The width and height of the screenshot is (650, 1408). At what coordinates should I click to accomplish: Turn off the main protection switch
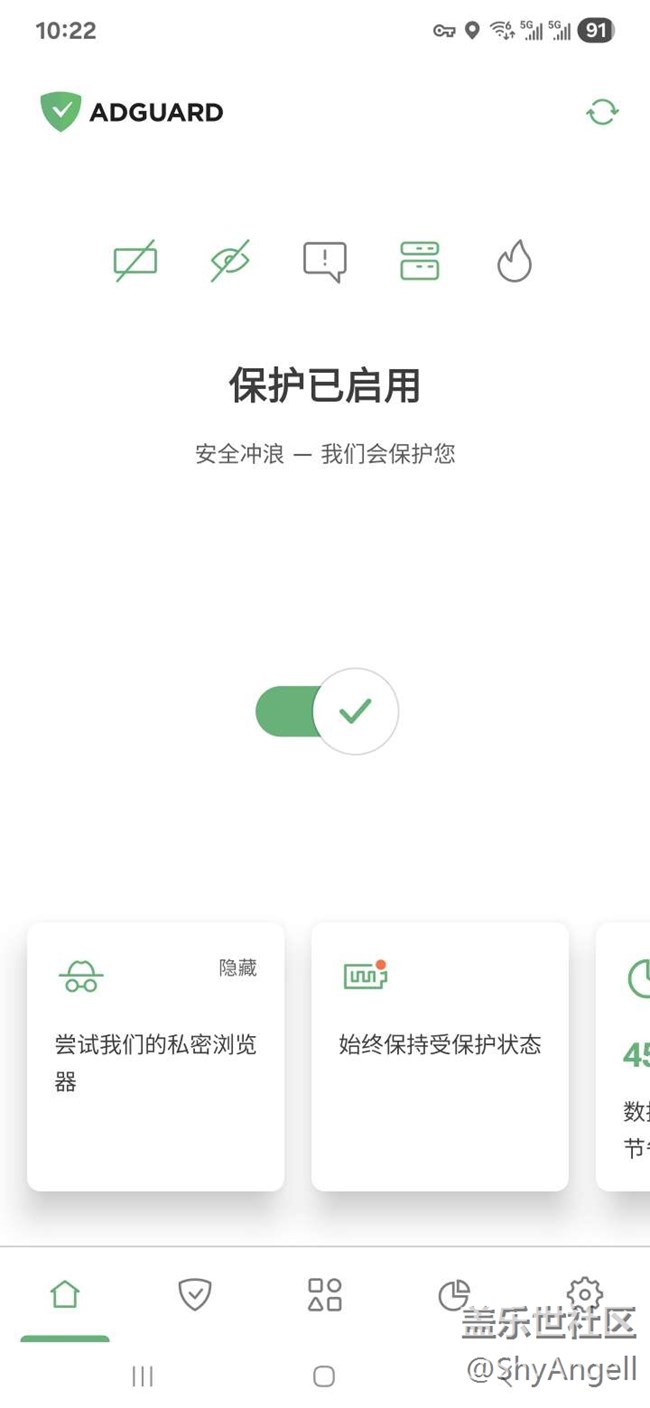(x=327, y=711)
